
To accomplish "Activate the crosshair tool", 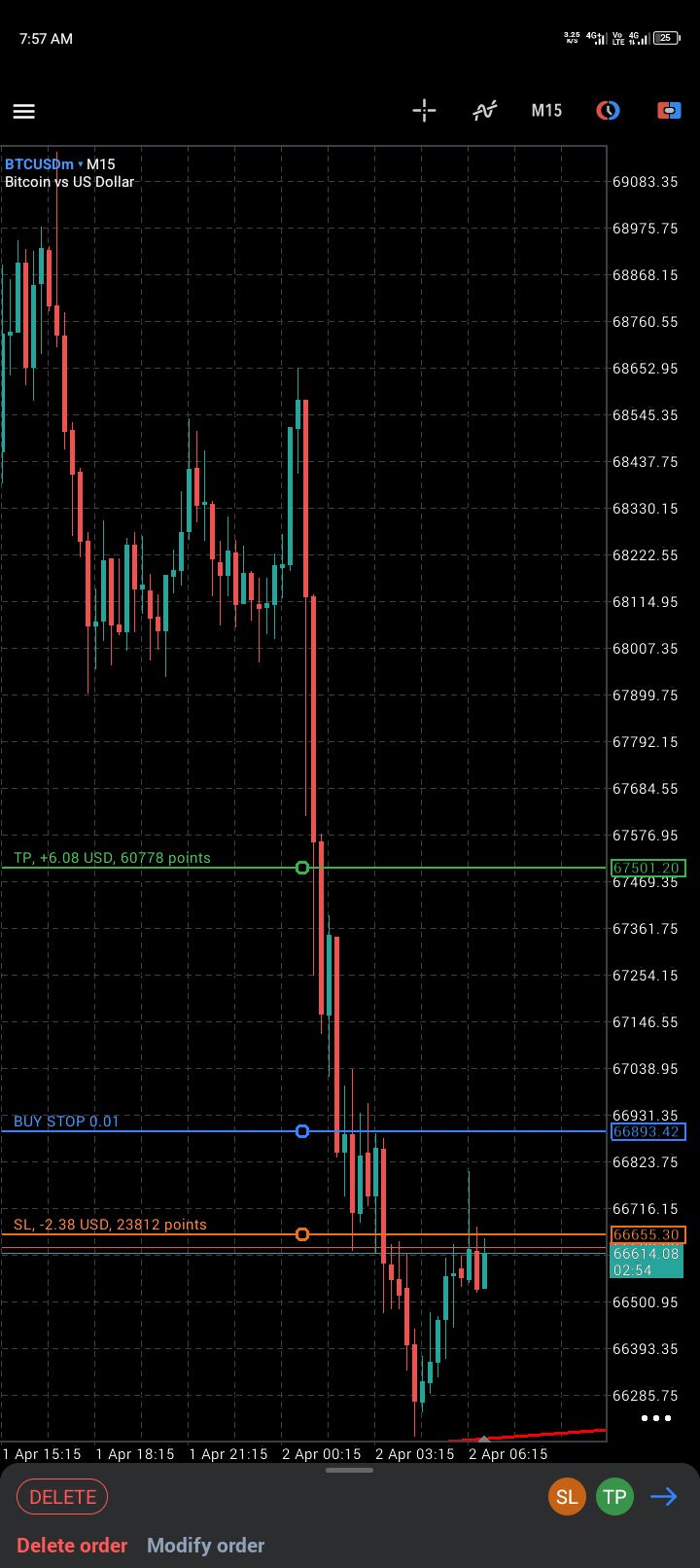I will (x=424, y=110).
